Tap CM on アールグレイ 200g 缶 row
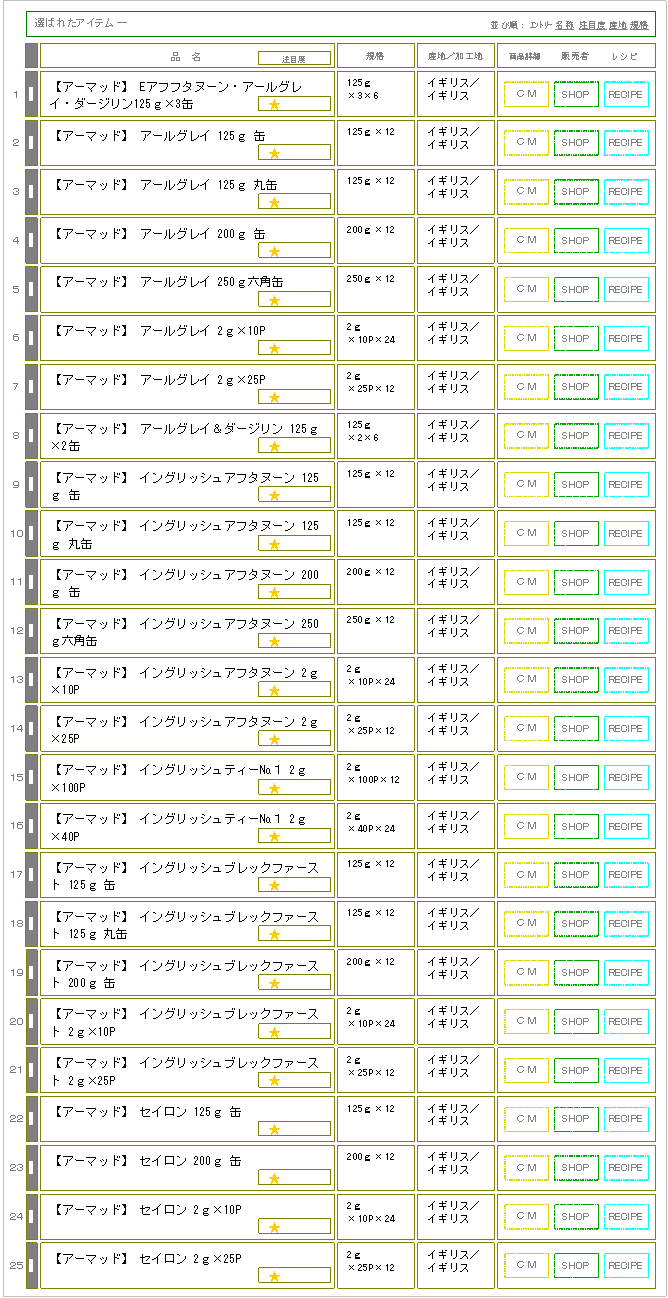 click(x=526, y=241)
